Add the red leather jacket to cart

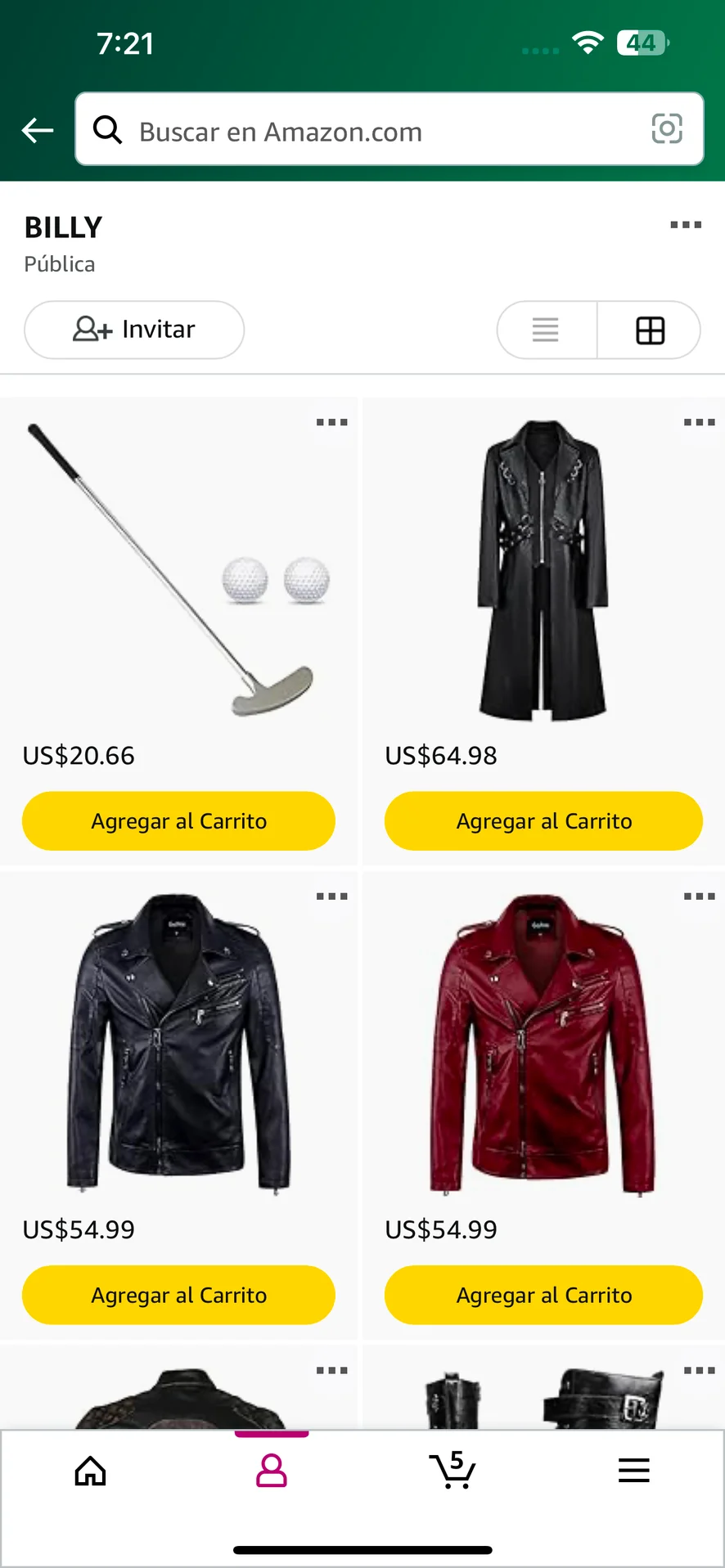(543, 1295)
